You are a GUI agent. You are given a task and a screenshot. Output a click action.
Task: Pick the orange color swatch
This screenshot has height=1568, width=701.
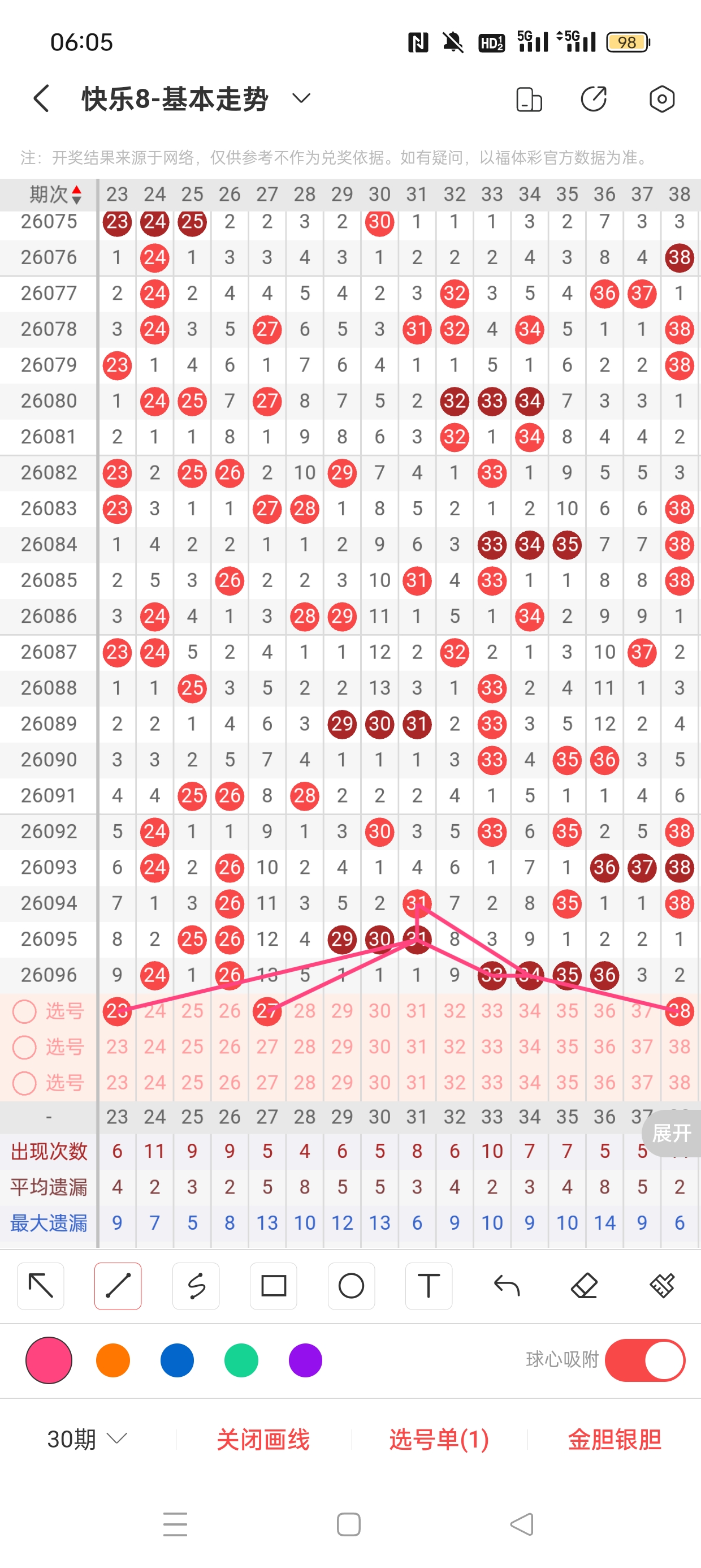pyautogui.click(x=113, y=1360)
